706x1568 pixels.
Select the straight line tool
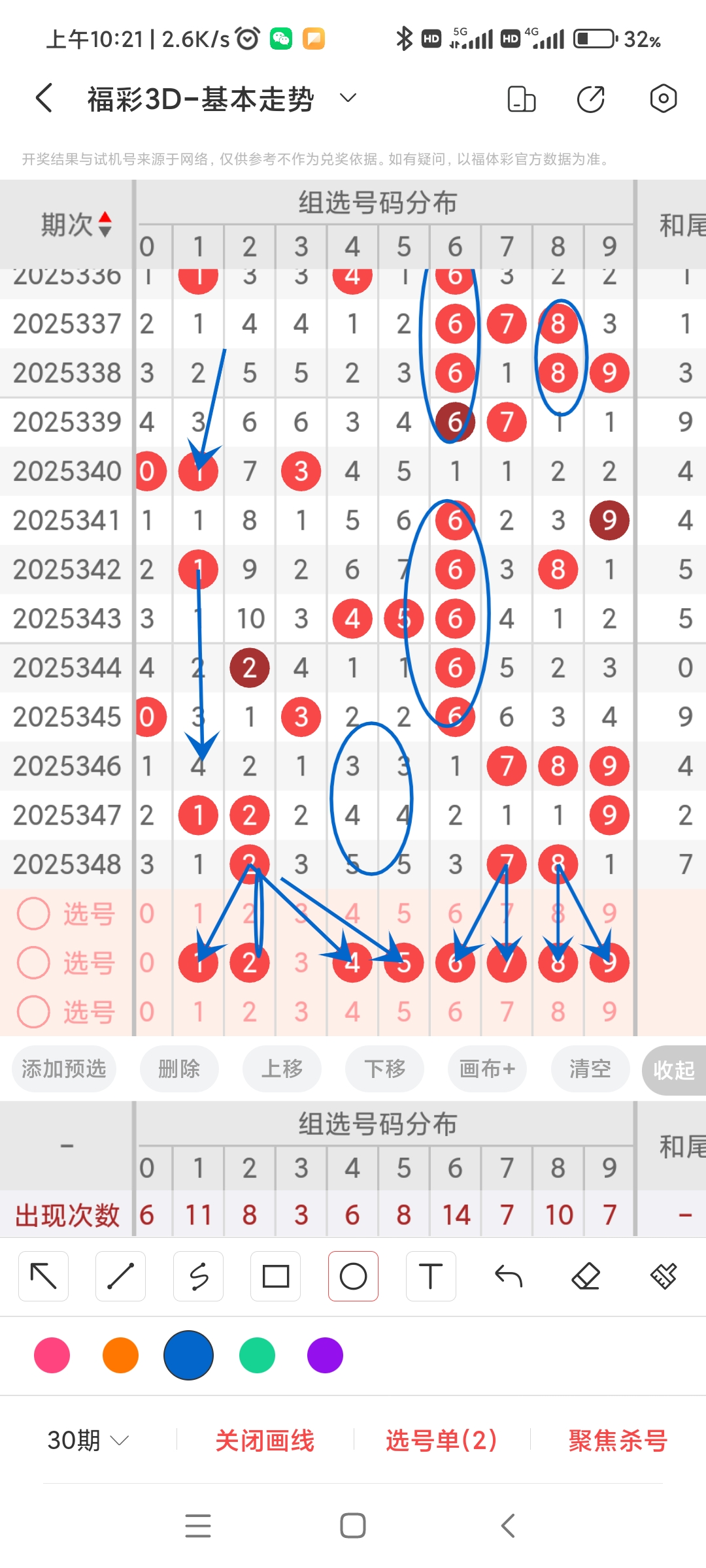pos(120,1275)
